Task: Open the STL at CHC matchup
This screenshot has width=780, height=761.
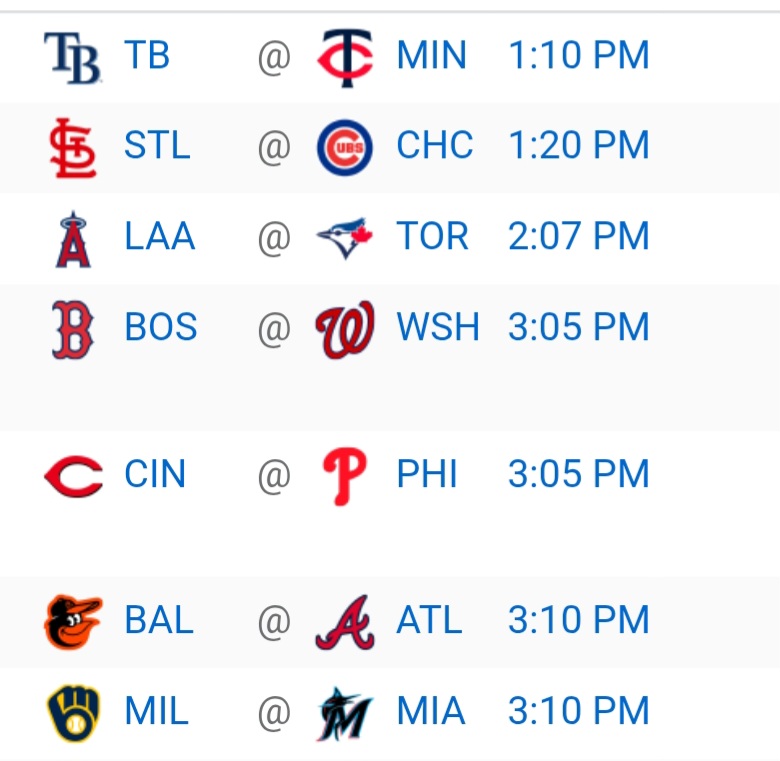Action: pos(390,146)
